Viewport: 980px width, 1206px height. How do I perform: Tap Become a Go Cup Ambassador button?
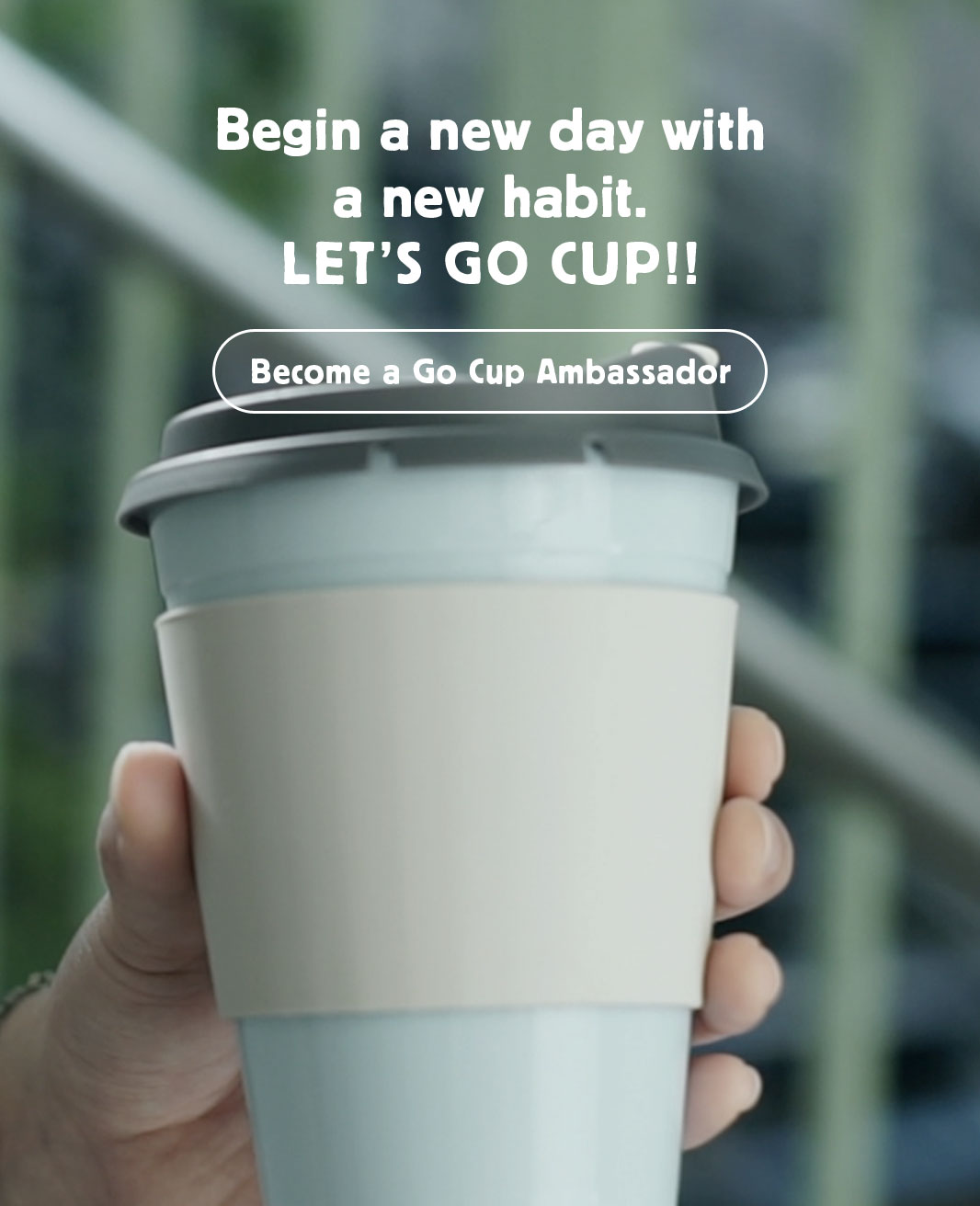[490, 371]
